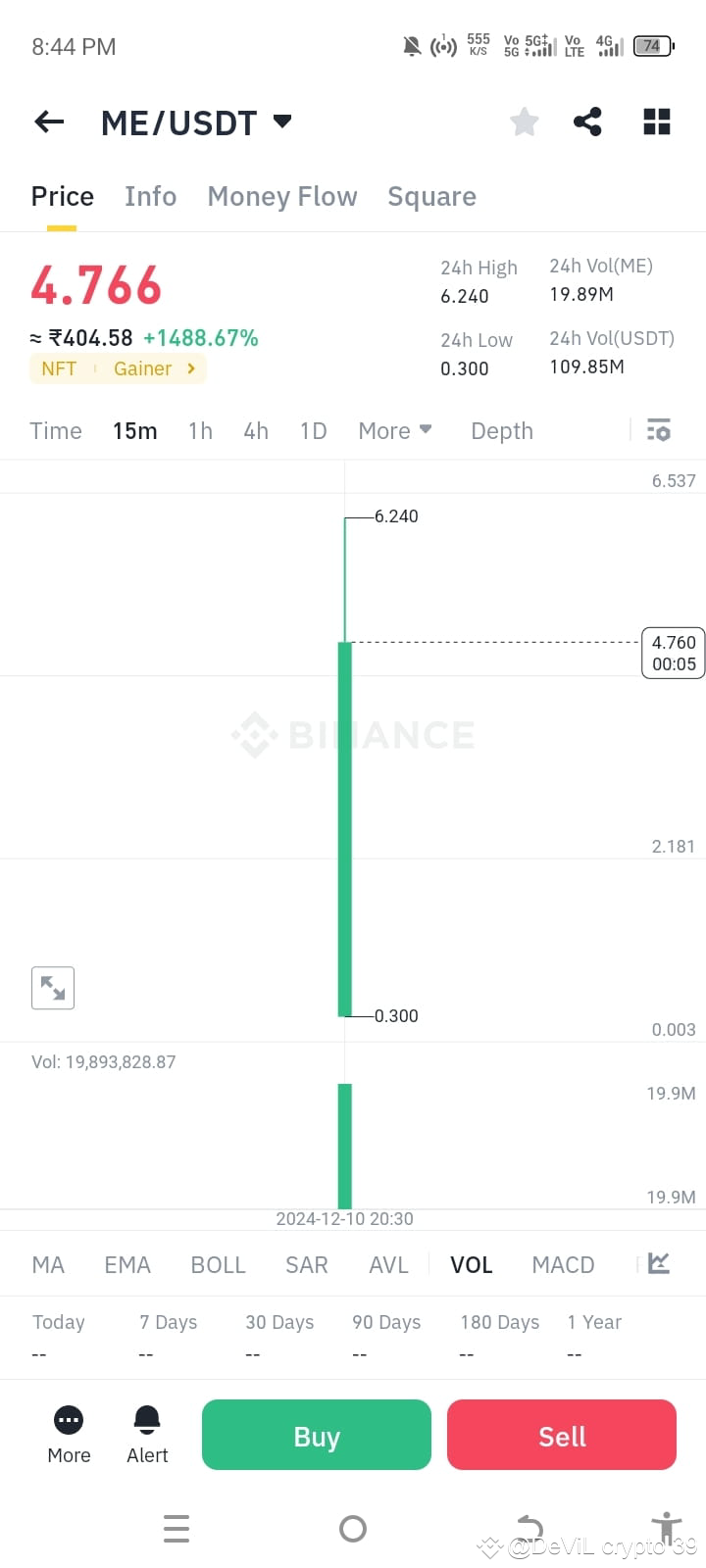The height and width of the screenshot is (1568, 706).
Task: Open the More options ellipsis icon
Action: pyautogui.click(x=68, y=1434)
